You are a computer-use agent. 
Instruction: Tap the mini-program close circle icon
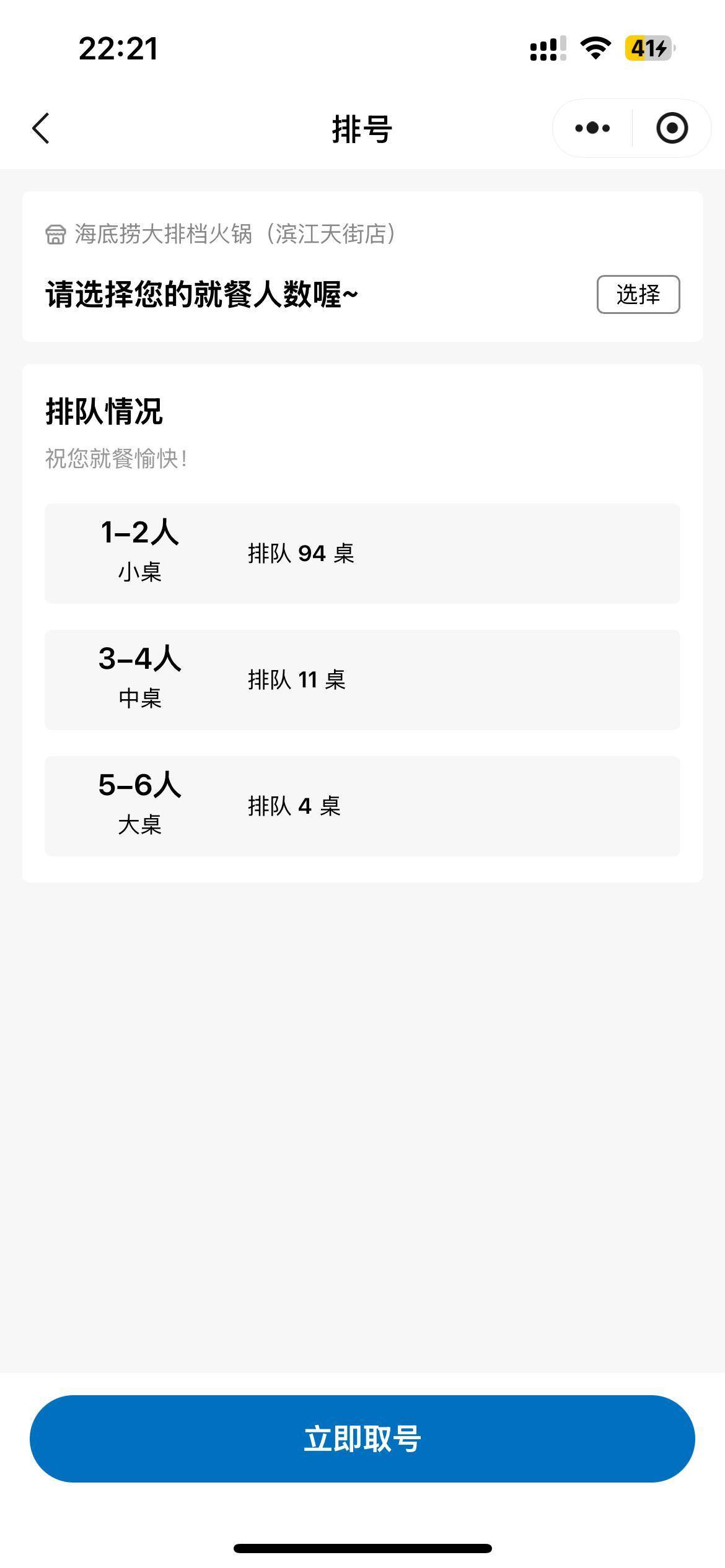pos(674,128)
